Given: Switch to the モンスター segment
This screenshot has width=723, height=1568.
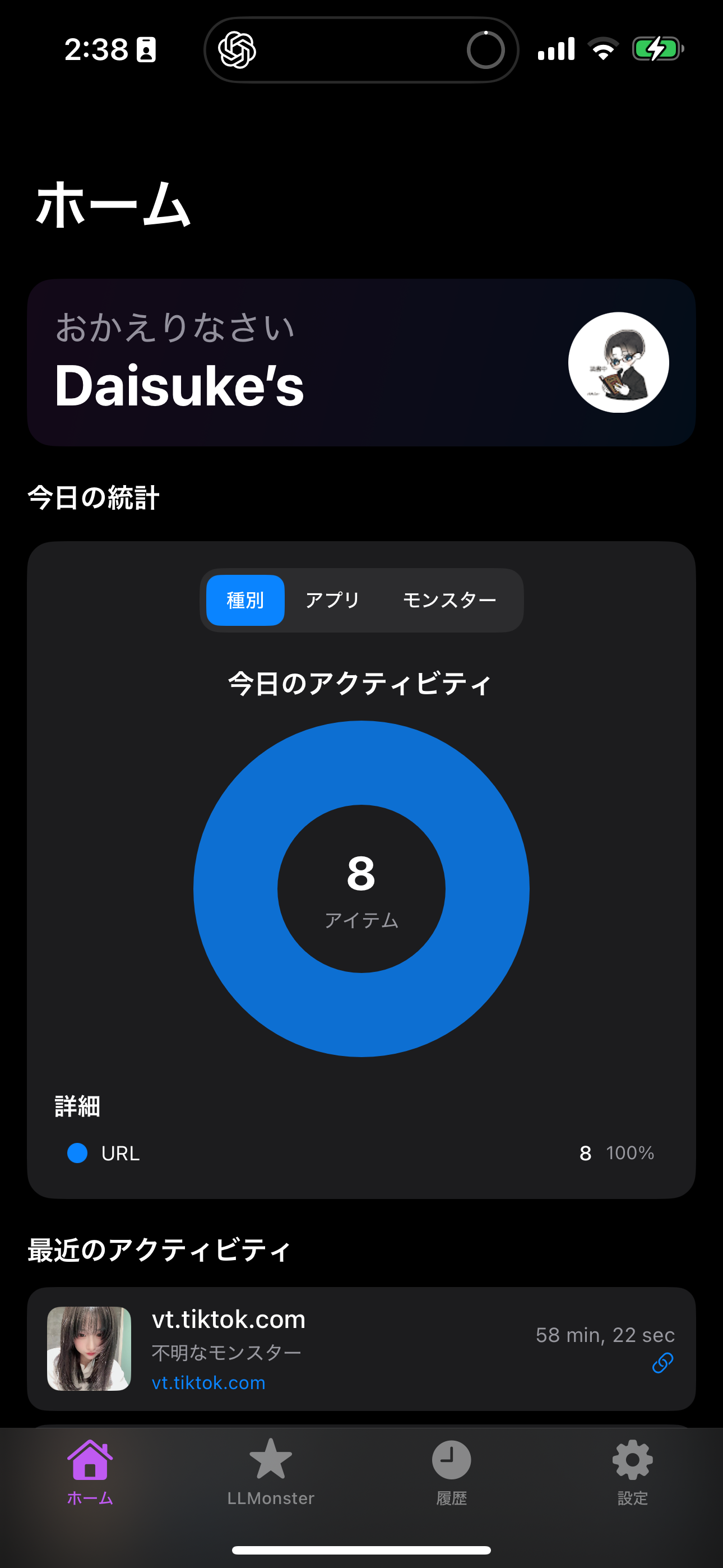Looking at the screenshot, I should [449, 600].
